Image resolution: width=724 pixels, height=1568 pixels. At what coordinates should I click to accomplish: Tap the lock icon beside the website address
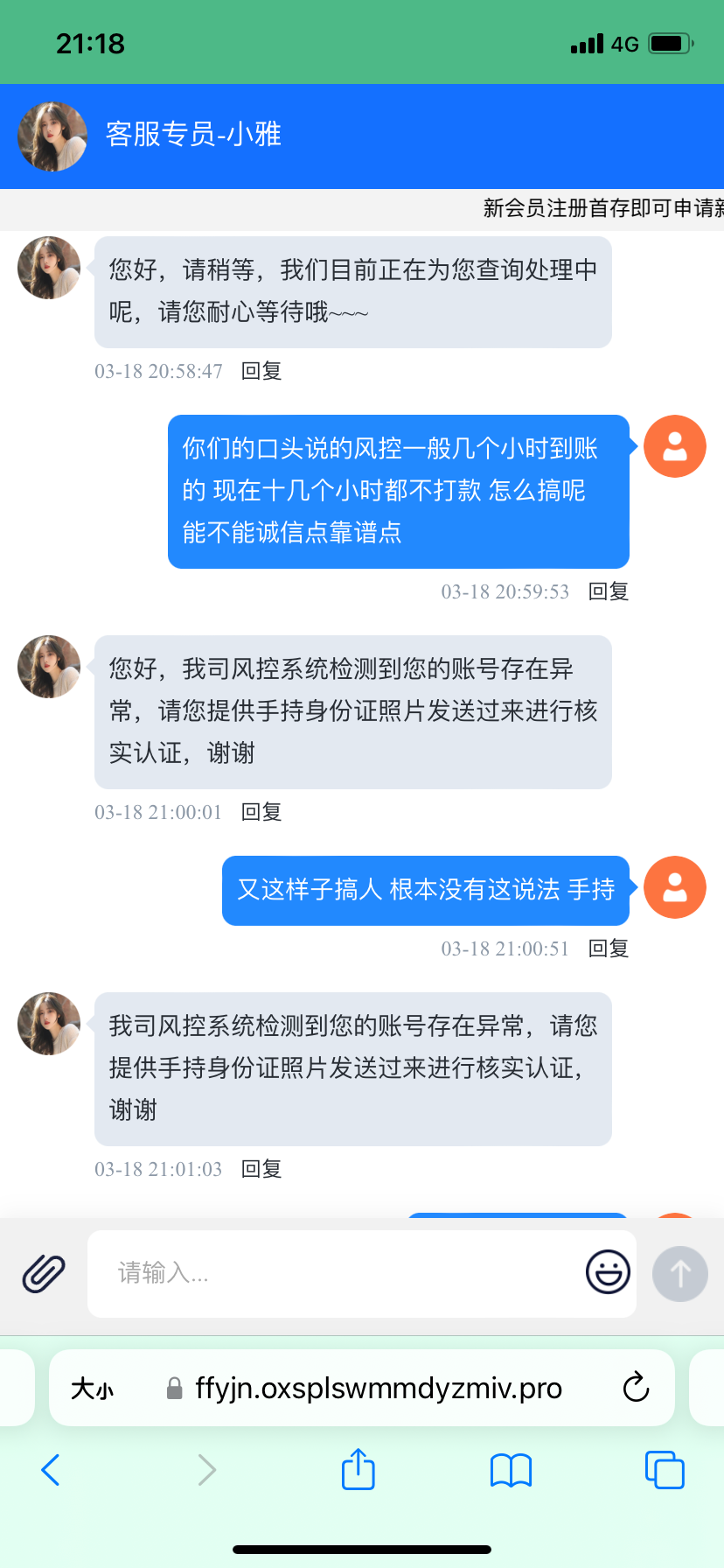coord(172,1388)
